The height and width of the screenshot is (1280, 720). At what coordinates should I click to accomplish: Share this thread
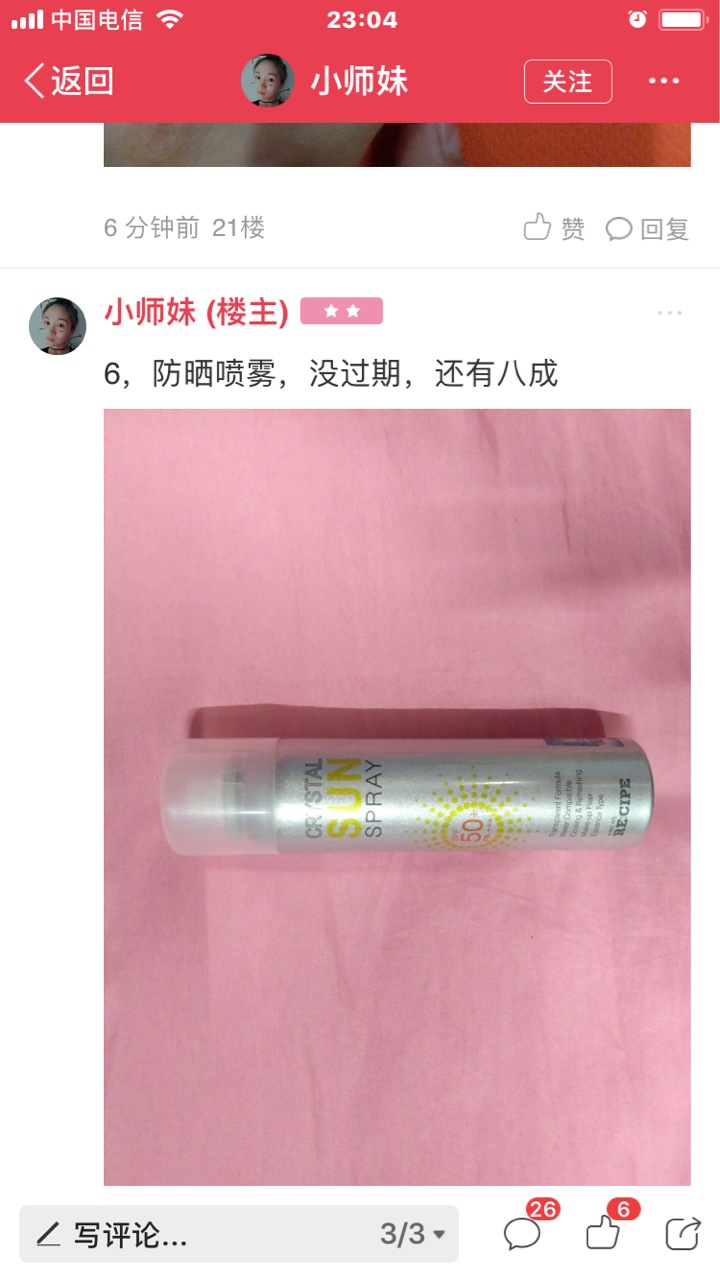(684, 1233)
